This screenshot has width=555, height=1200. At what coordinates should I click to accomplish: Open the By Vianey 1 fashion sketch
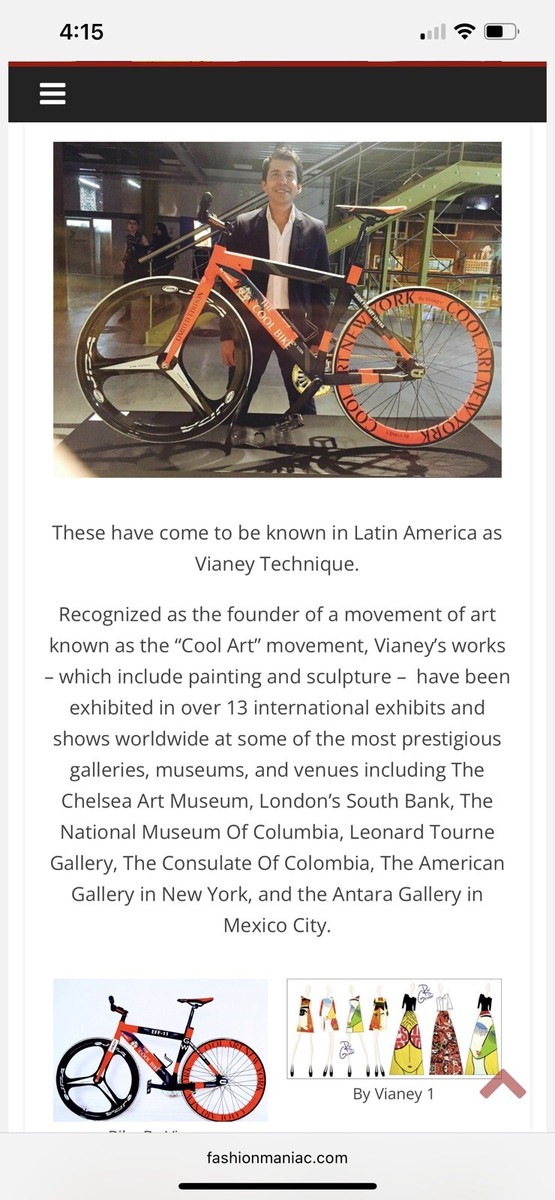click(394, 1028)
